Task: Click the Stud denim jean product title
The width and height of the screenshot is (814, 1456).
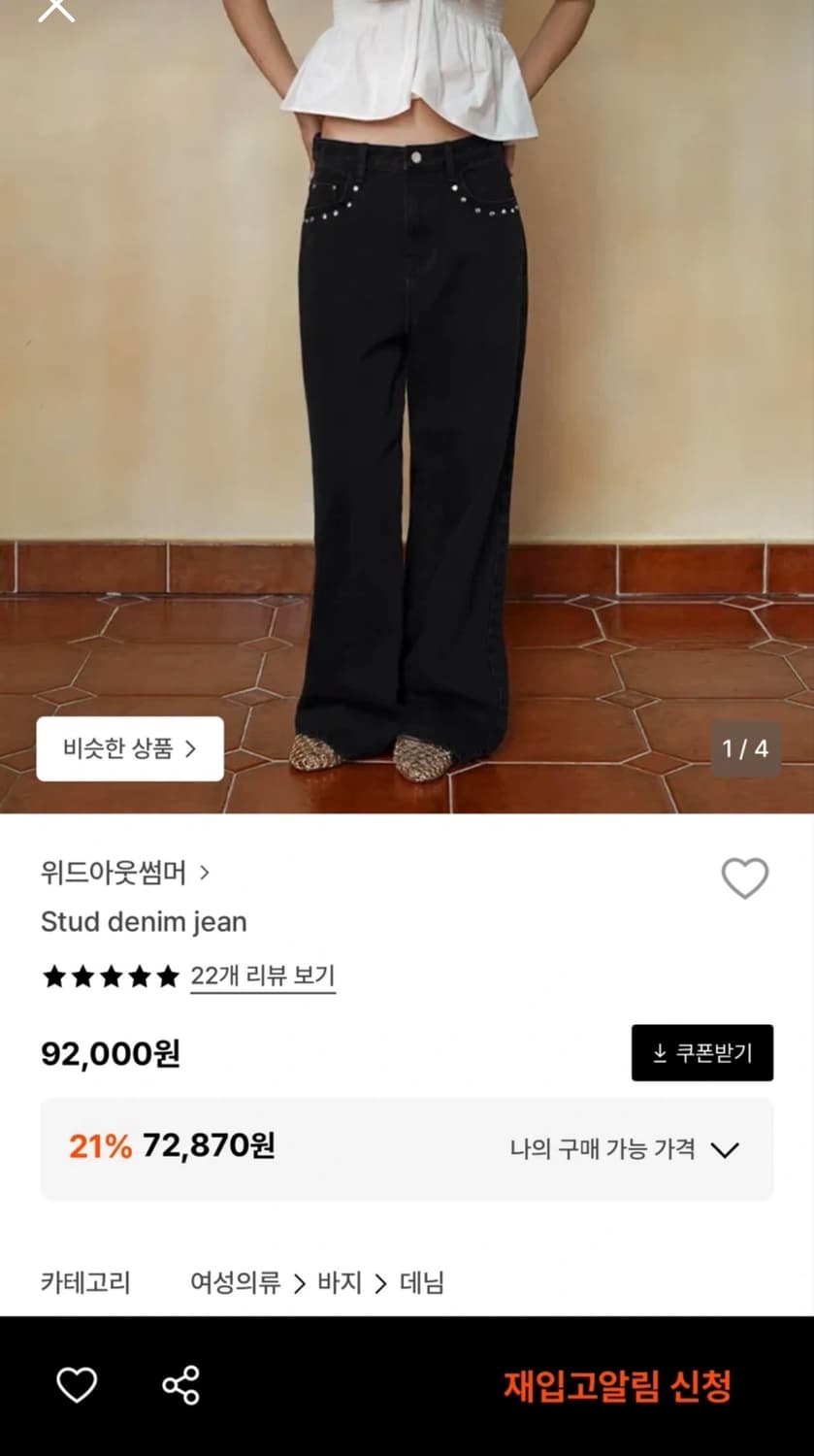Action: point(144,922)
